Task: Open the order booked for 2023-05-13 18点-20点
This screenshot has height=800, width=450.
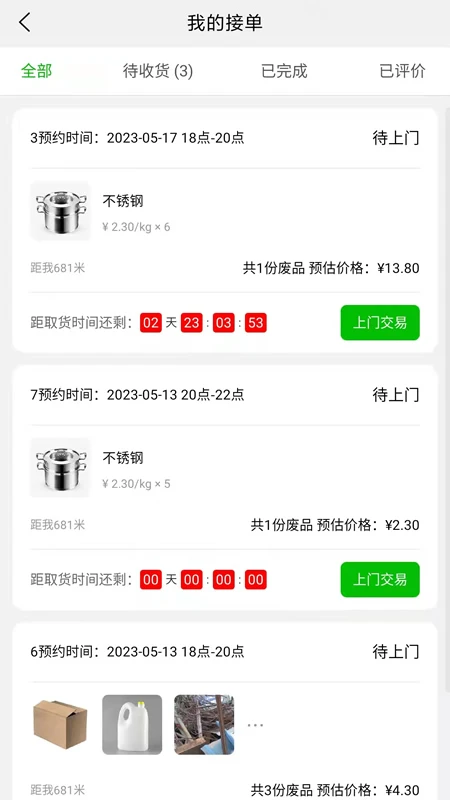Action: [x=225, y=711]
